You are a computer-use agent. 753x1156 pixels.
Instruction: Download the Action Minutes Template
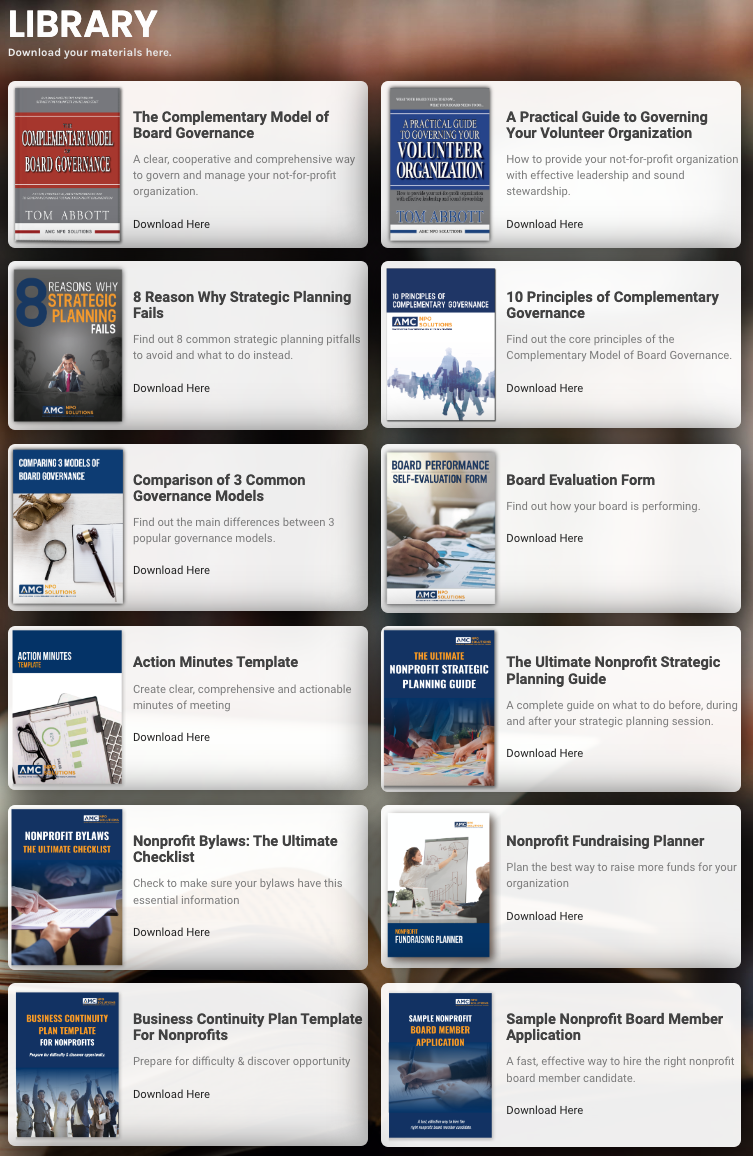(x=171, y=737)
